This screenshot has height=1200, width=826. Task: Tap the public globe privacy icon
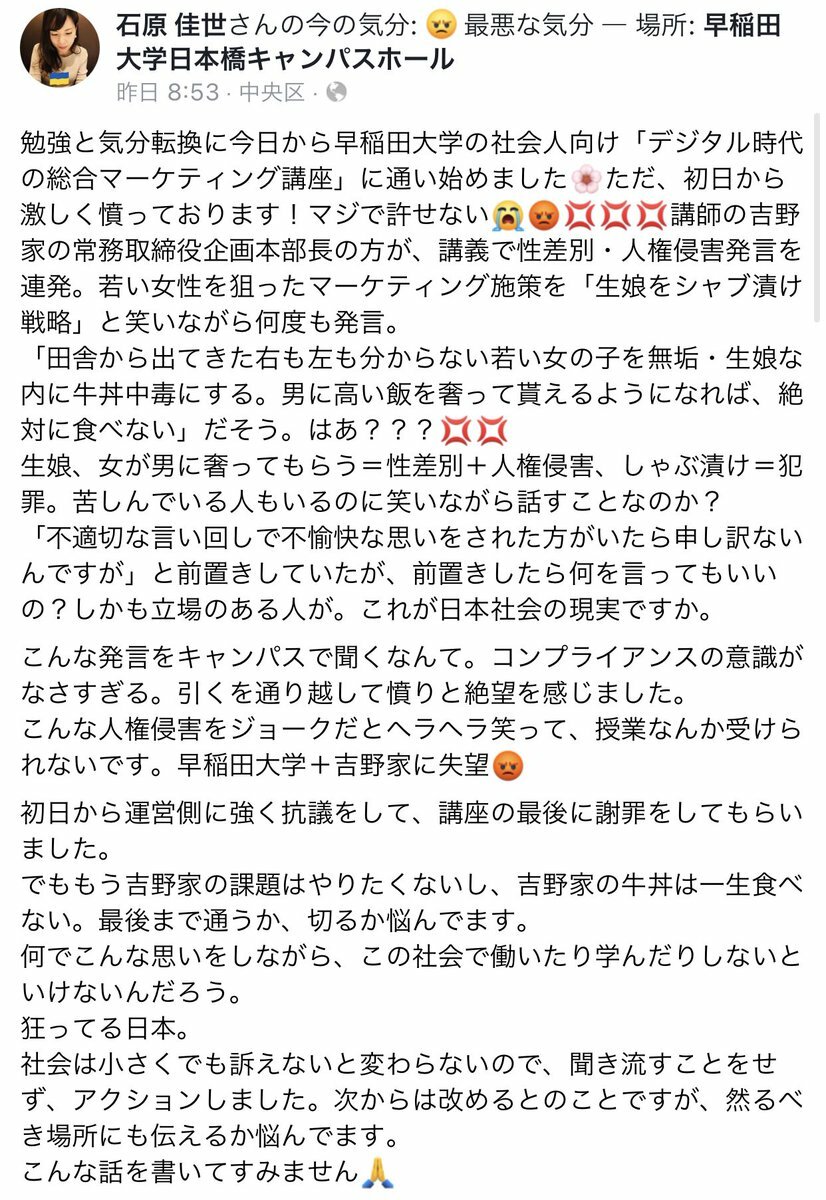pos(337,92)
